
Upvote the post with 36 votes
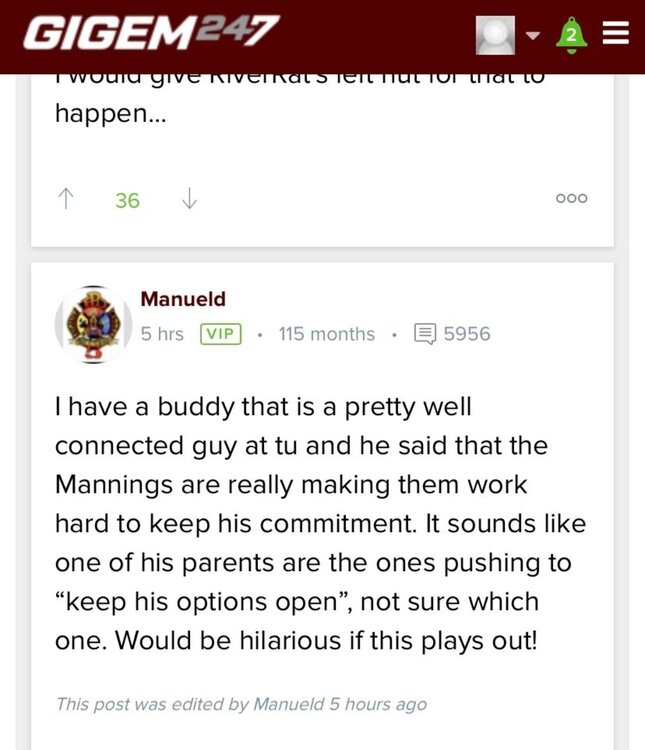(x=67, y=200)
